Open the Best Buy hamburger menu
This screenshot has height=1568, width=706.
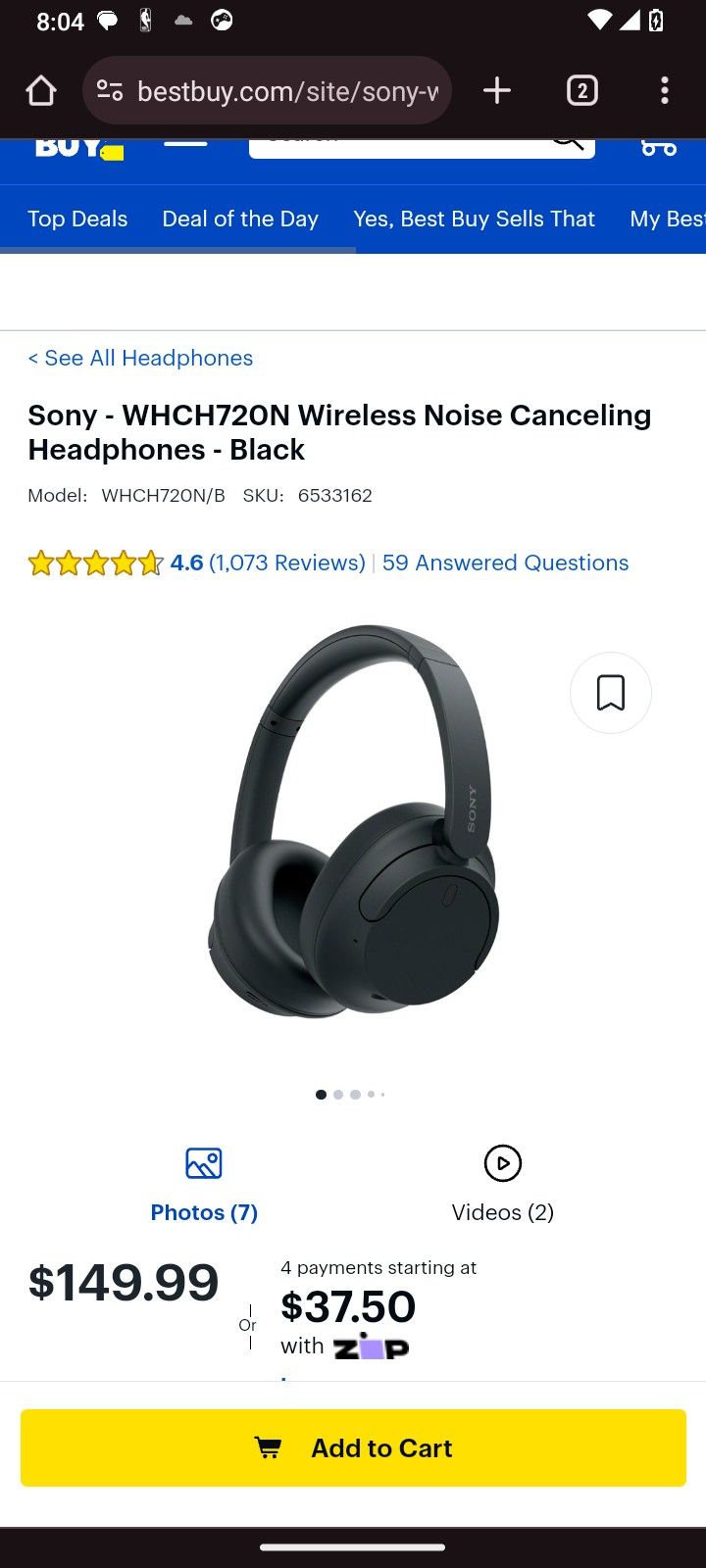pos(185,143)
